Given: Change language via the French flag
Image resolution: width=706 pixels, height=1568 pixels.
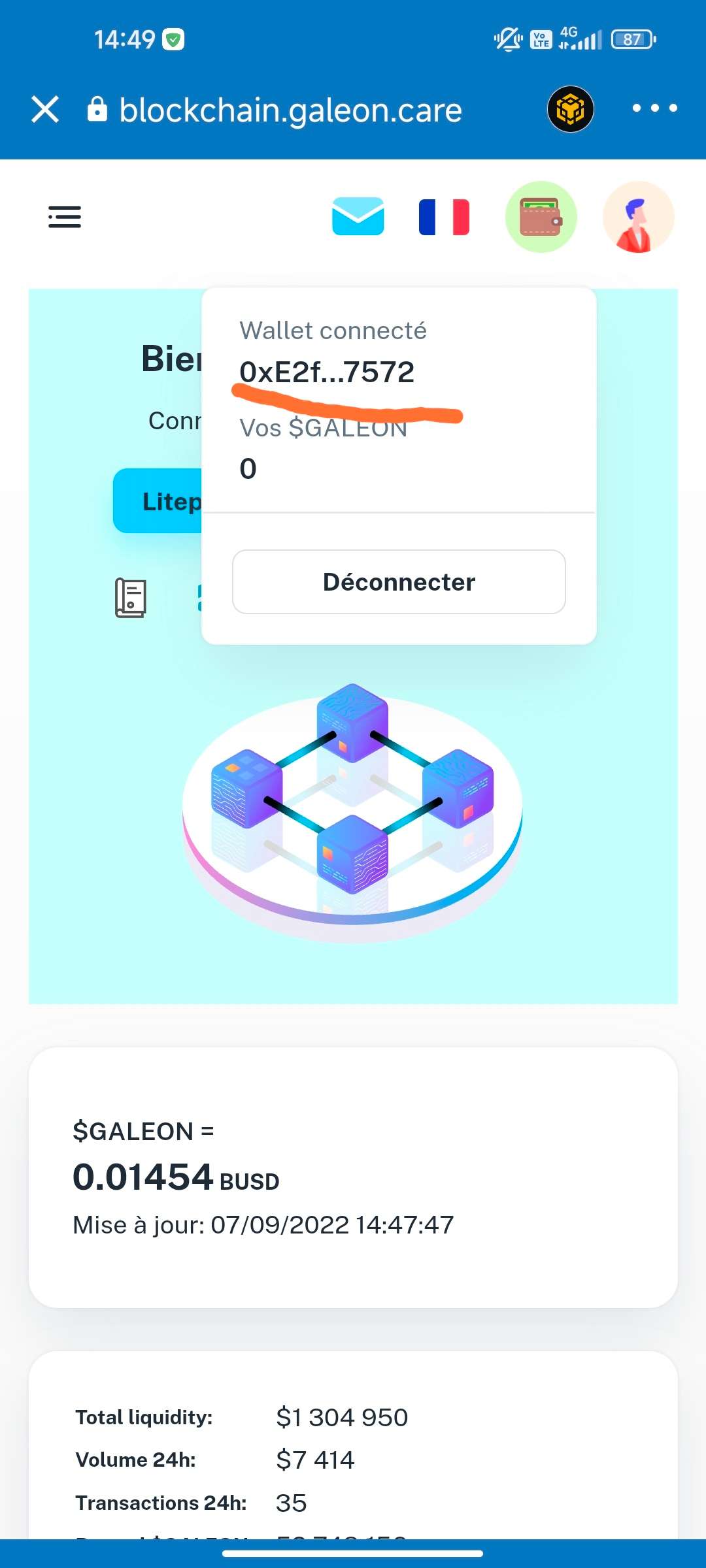Looking at the screenshot, I should pyautogui.click(x=444, y=217).
